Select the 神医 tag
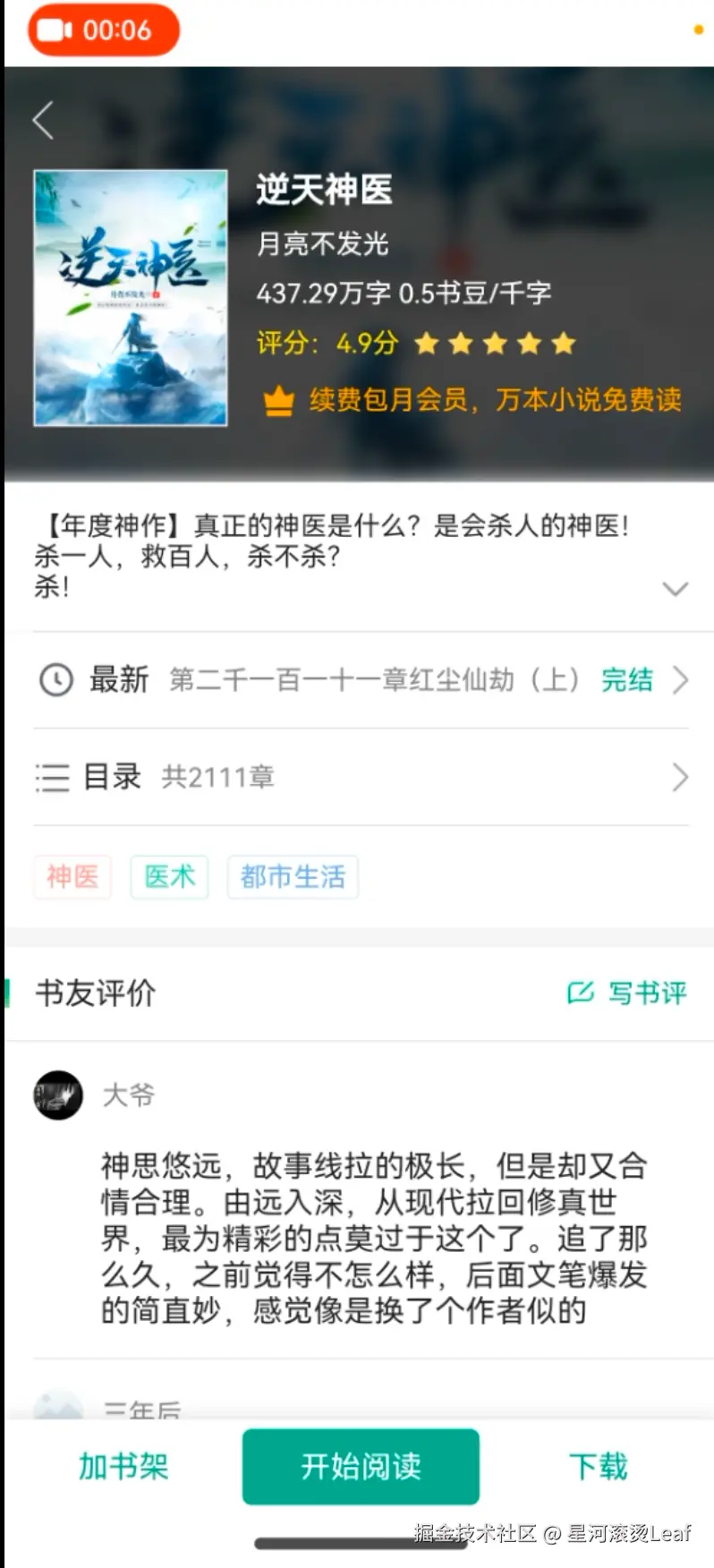Screen dimensions: 714x1568 click(x=72, y=876)
